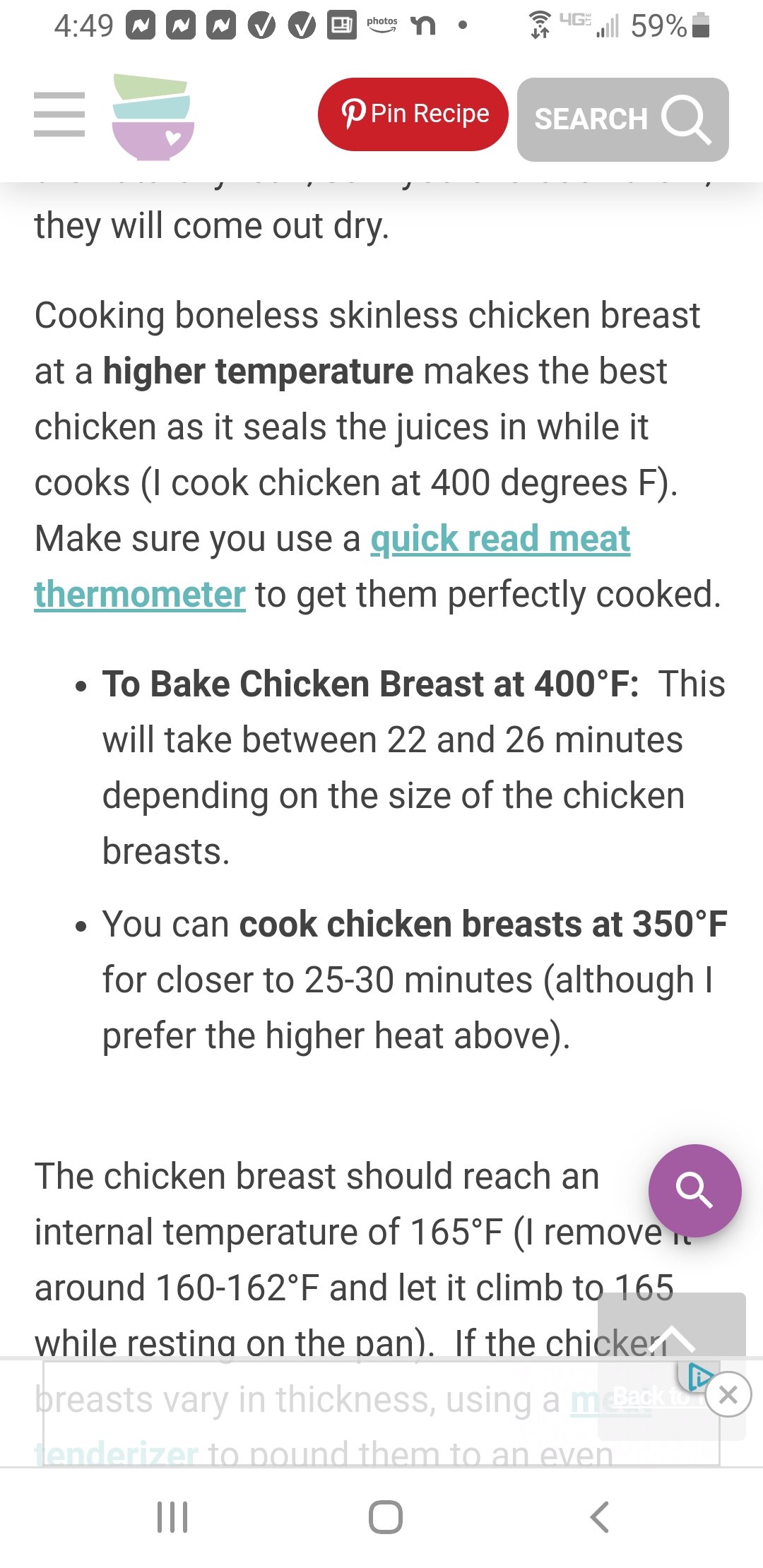
Task: Tap the purple floating search button
Action: tap(694, 1190)
